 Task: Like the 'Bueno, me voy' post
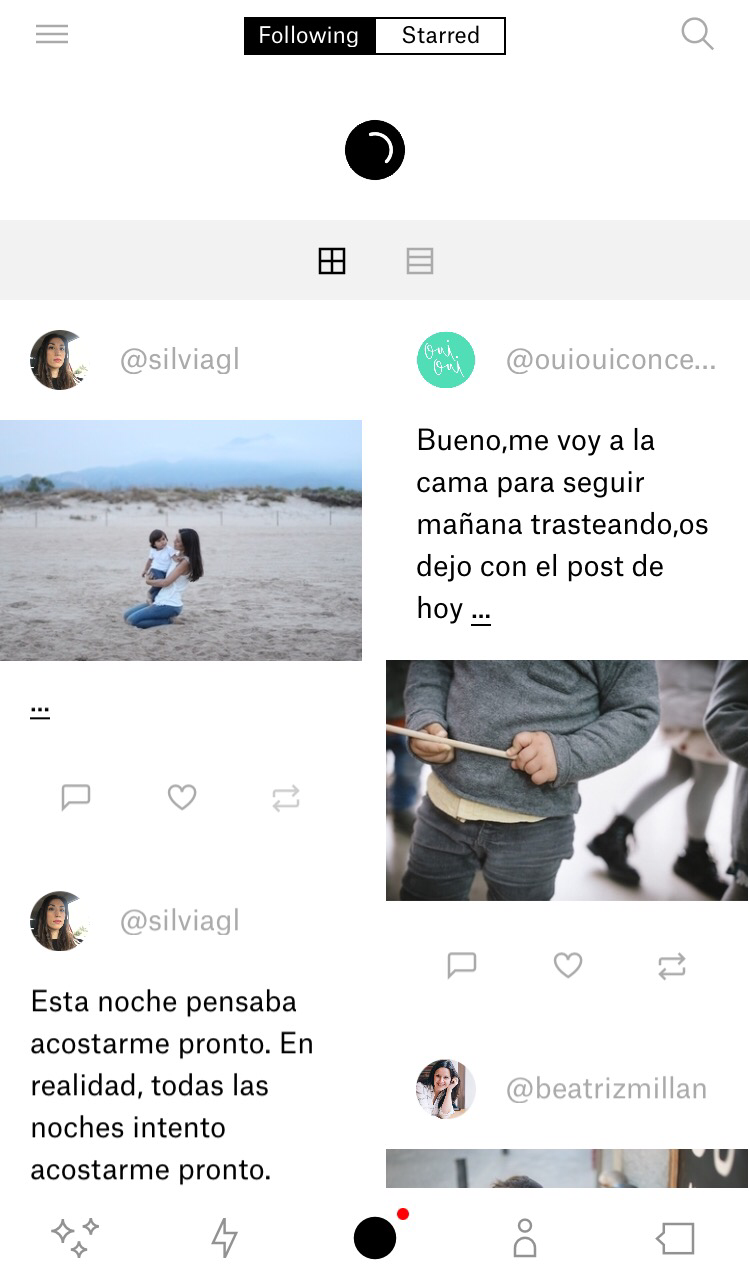pyautogui.click(x=568, y=965)
